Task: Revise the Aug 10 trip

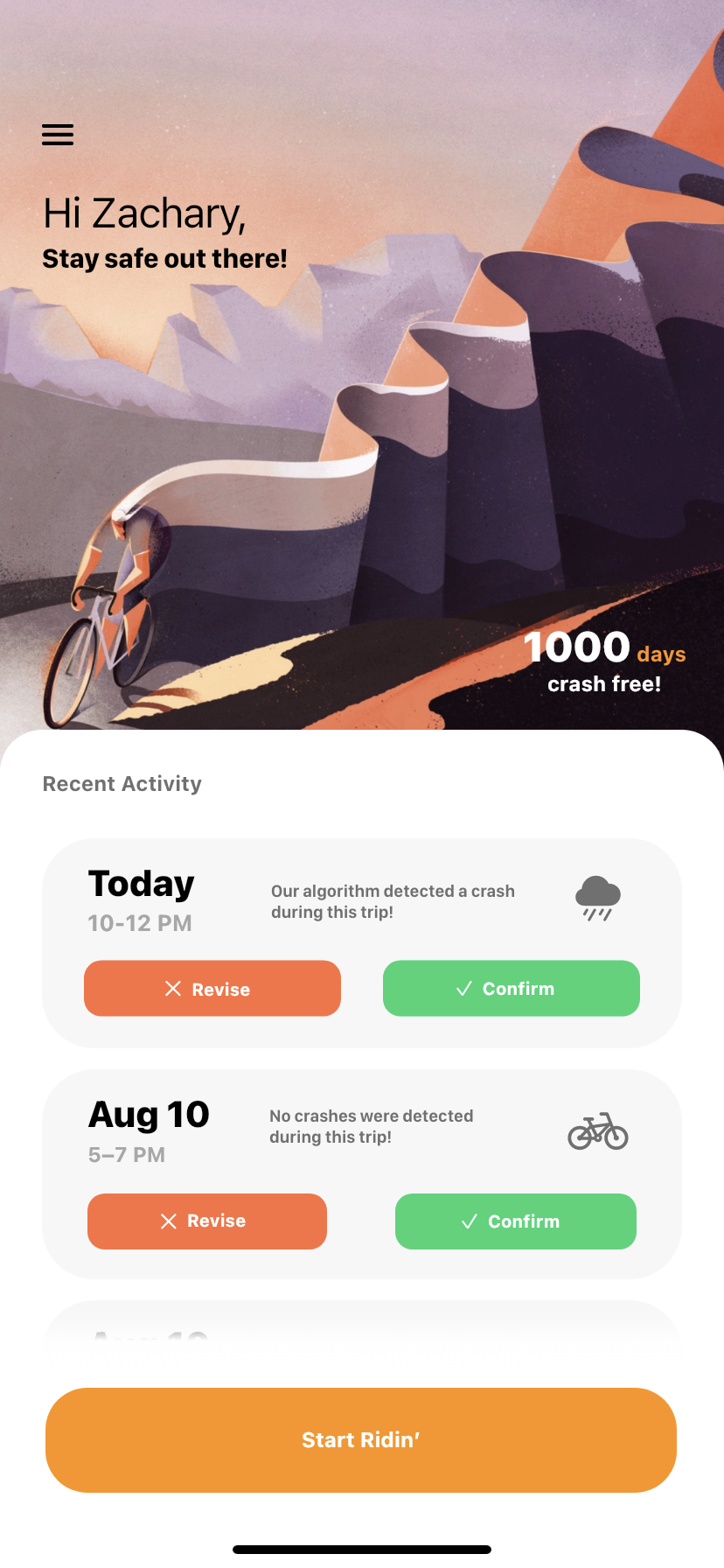Action: [x=207, y=1221]
